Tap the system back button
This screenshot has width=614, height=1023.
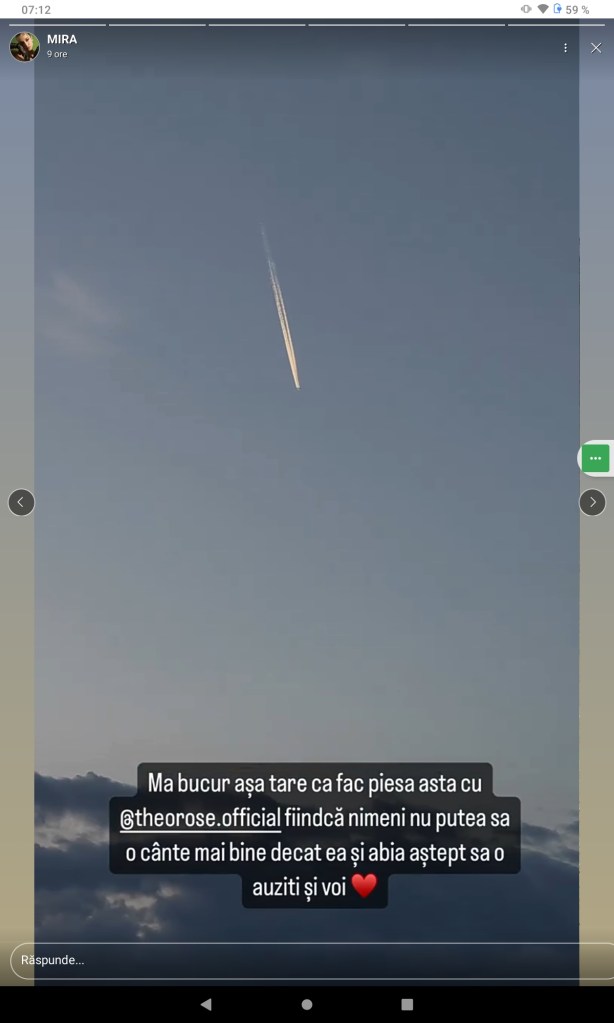point(206,1004)
